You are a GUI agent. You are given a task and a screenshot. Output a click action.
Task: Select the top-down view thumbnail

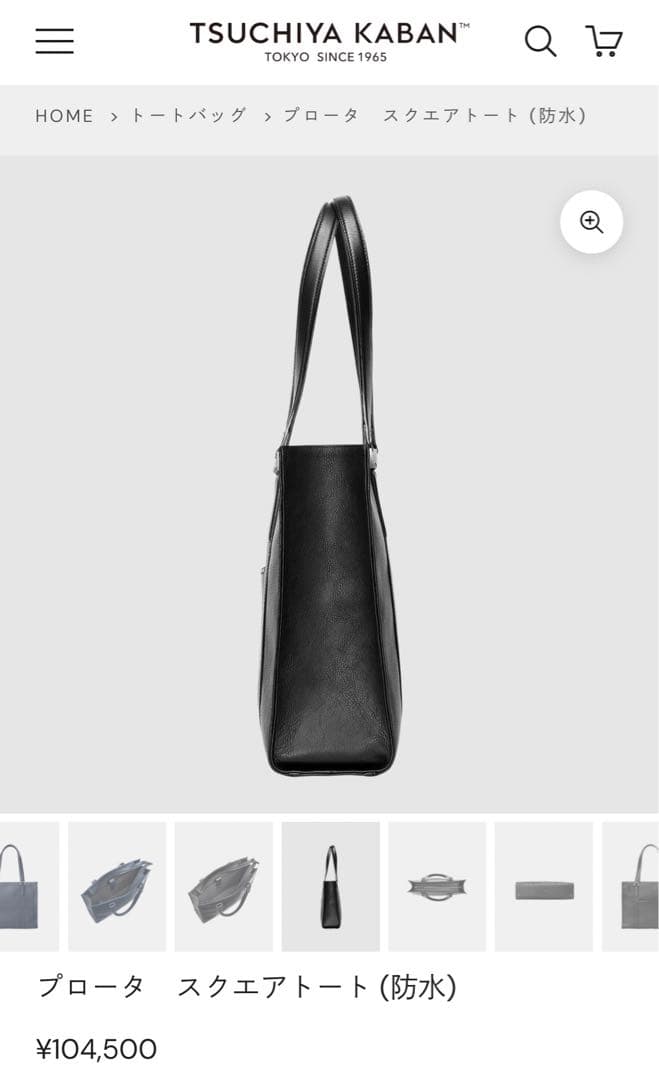(437, 886)
